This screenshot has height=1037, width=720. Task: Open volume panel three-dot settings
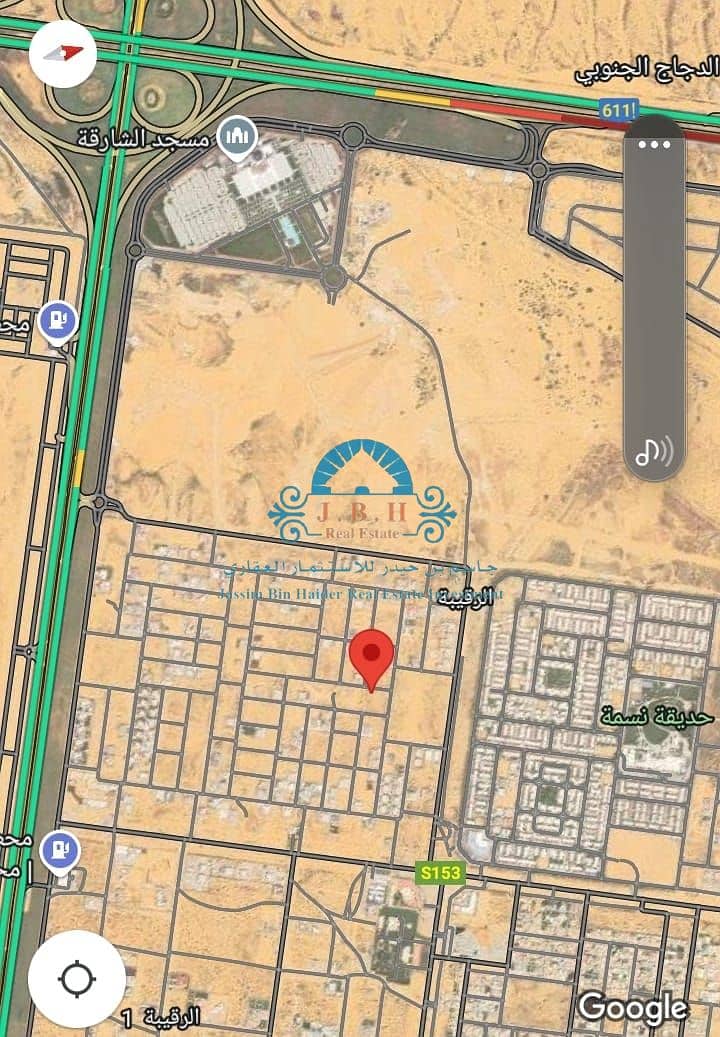(x=654, y=144)
